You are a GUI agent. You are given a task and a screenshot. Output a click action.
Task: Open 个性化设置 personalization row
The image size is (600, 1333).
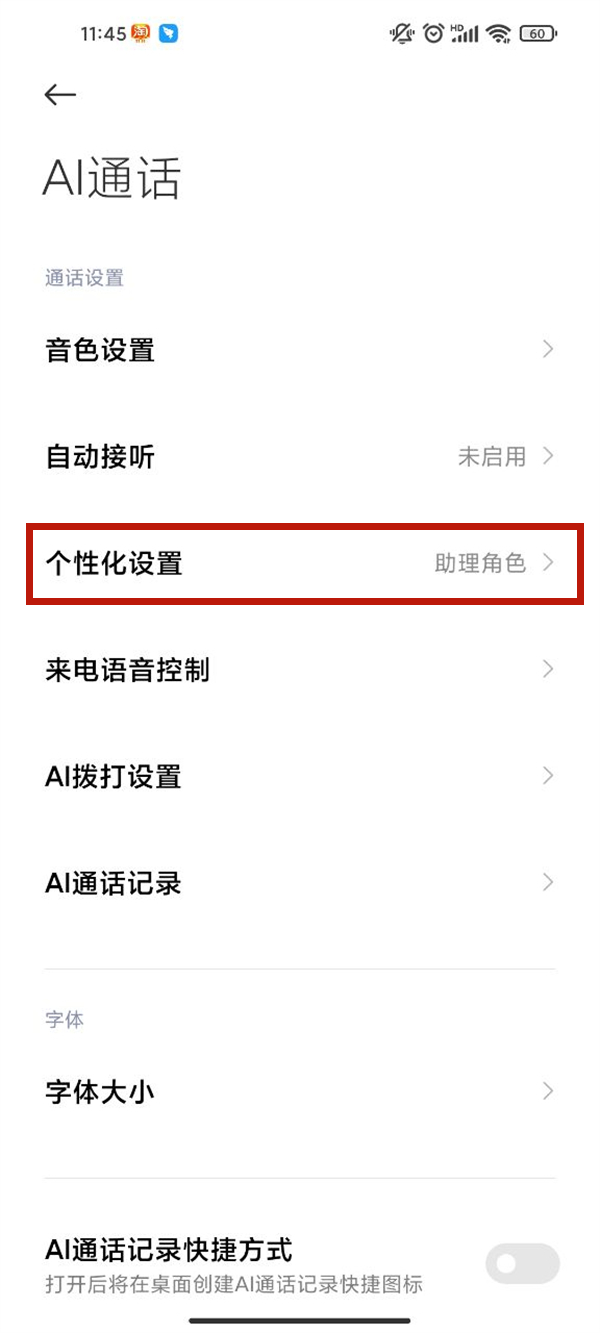[x=300, y=563]
